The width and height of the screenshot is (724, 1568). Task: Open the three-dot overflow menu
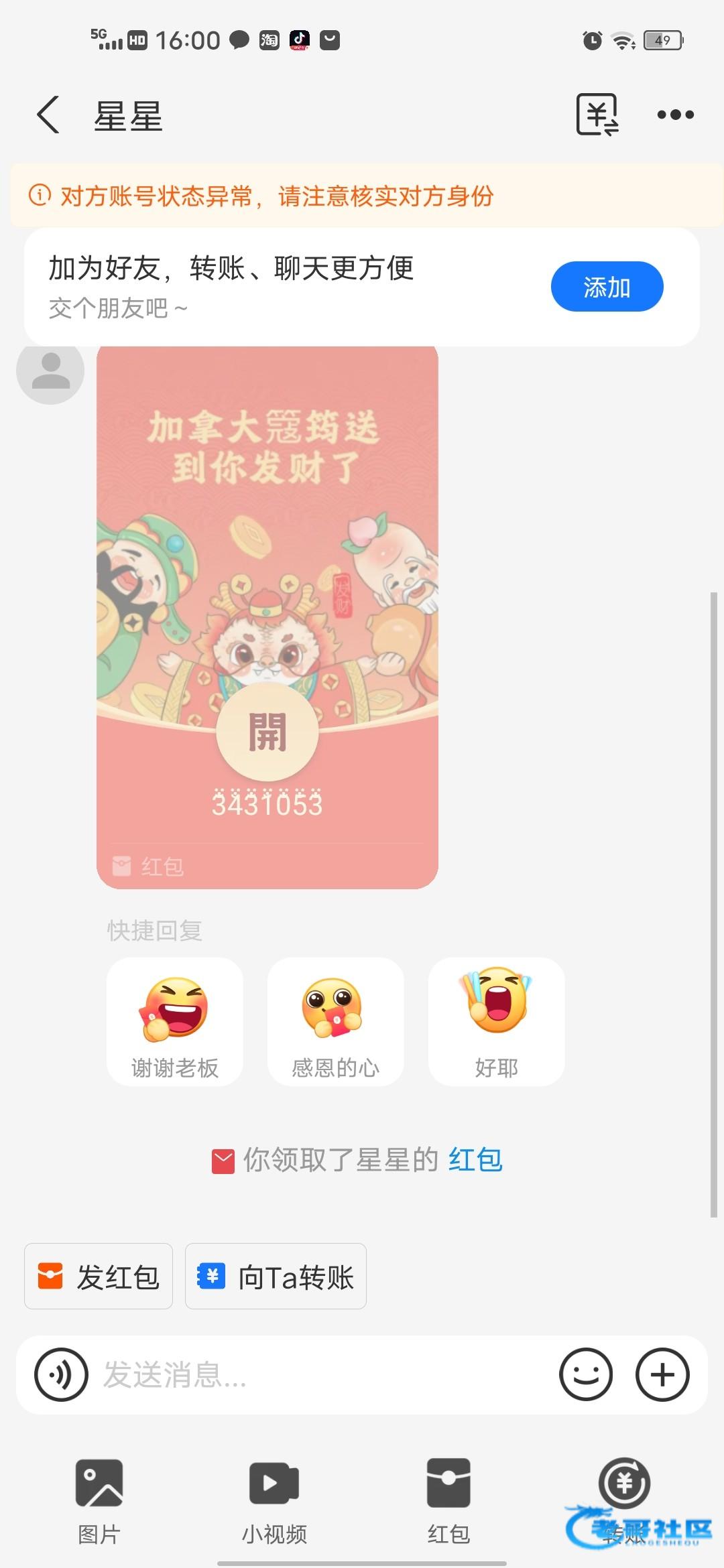click(x=675, y=115)
